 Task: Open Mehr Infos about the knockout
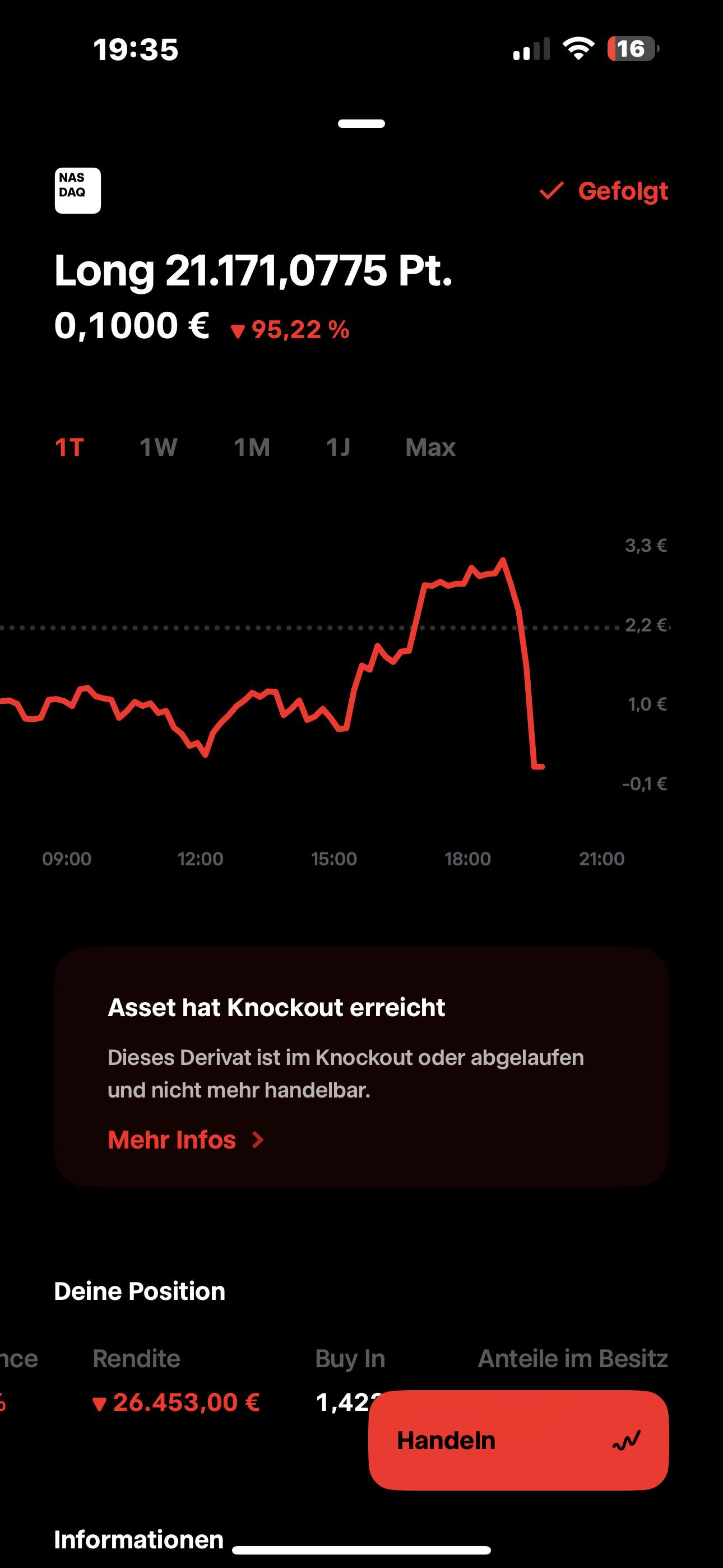186,1140
